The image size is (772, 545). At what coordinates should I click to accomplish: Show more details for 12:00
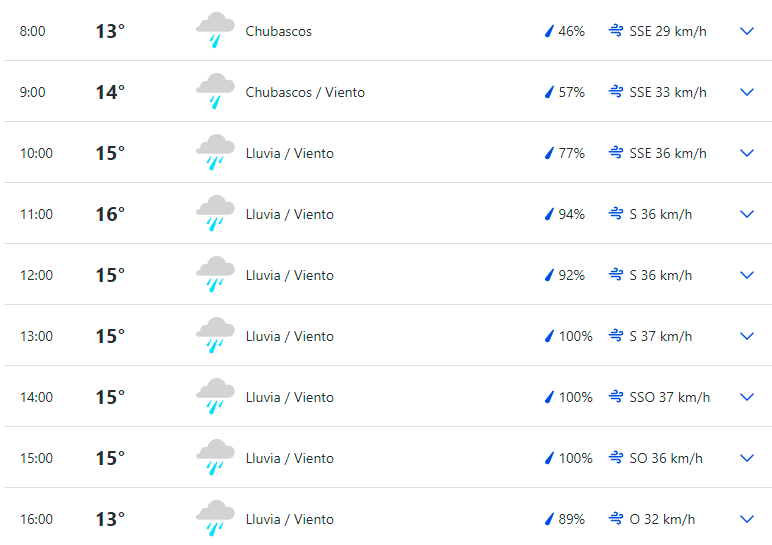point(746,275)
